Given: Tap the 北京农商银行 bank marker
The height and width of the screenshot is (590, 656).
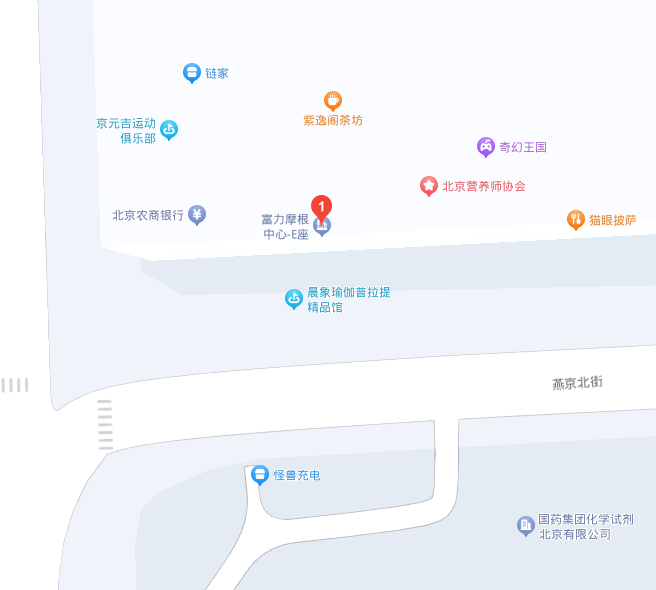Looking at the screenshot, I should tap(198, 215).
